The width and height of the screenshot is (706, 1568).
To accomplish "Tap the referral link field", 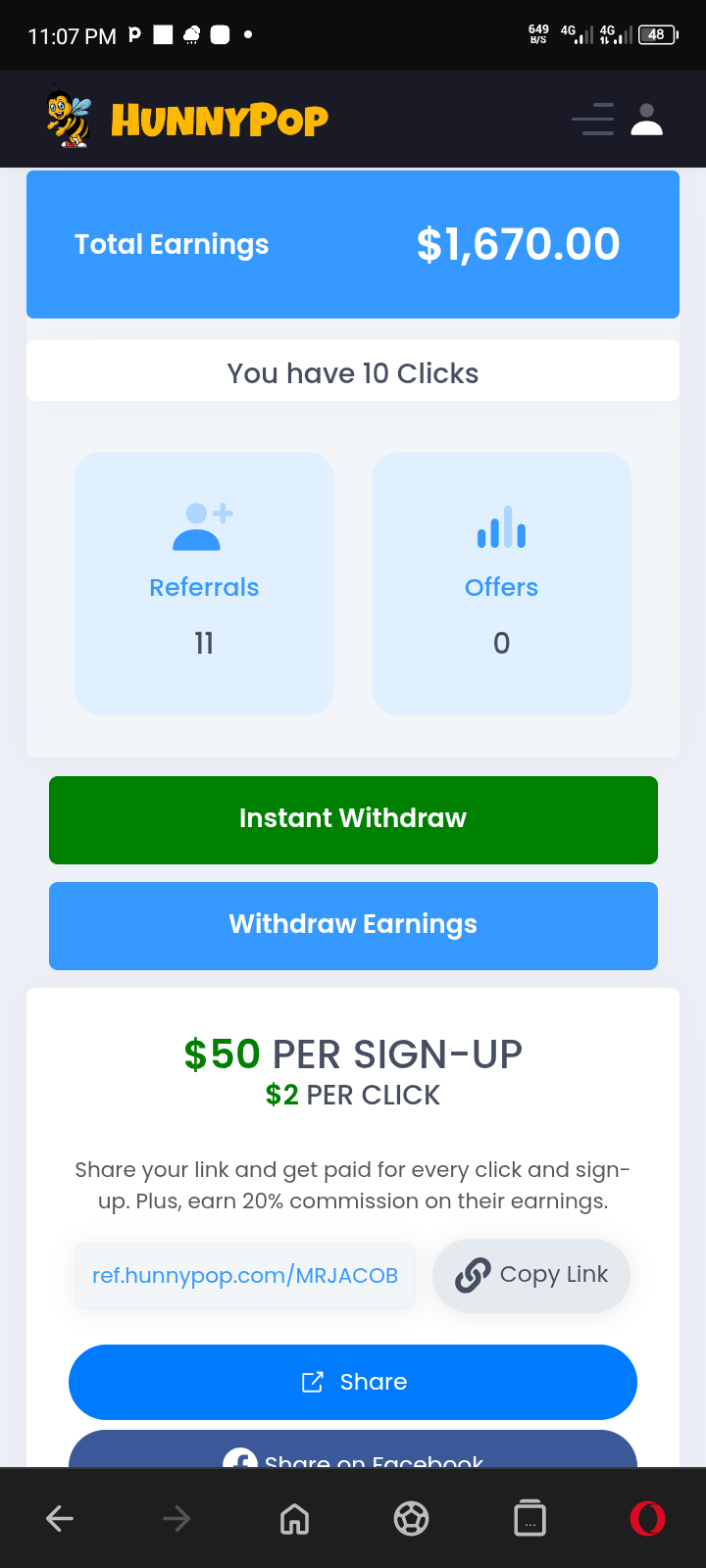I will pos(245,1275).
